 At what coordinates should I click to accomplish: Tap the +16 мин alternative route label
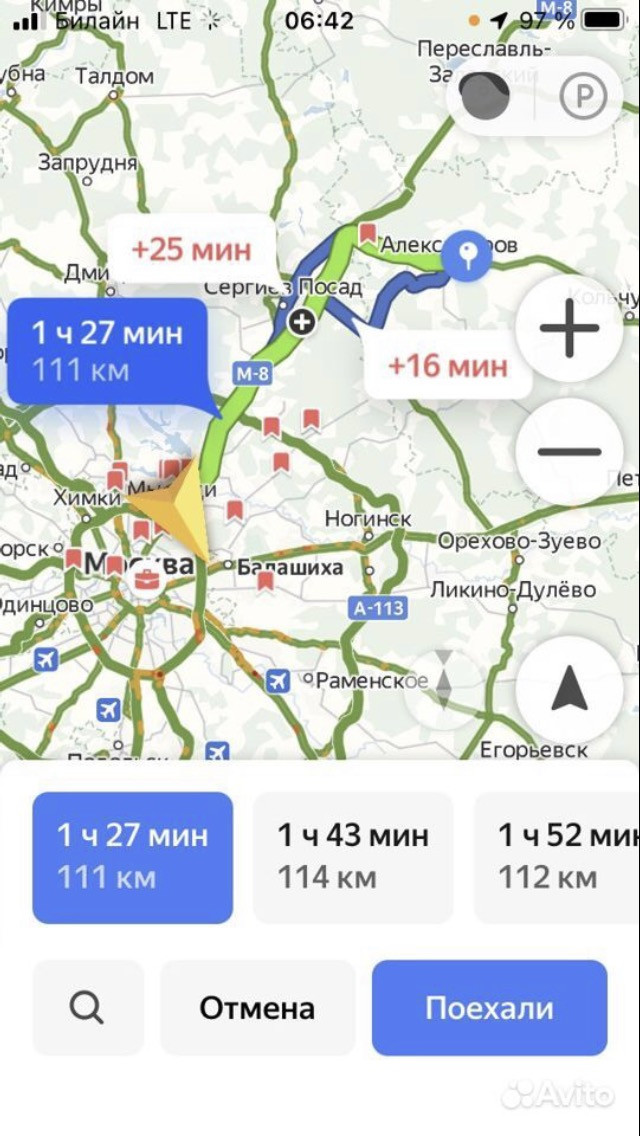coord(448,365)
